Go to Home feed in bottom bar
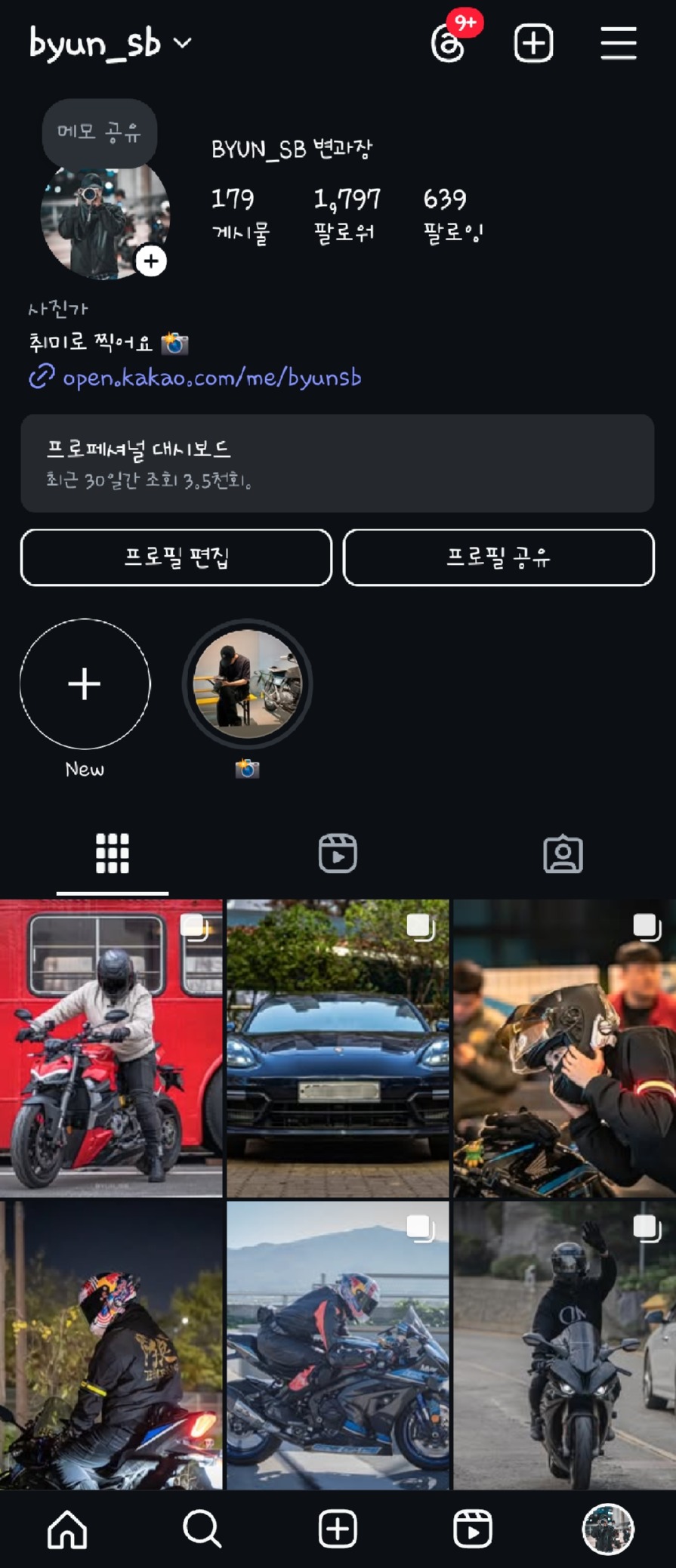The image size is (676, 1568). tap(67, 1529)
